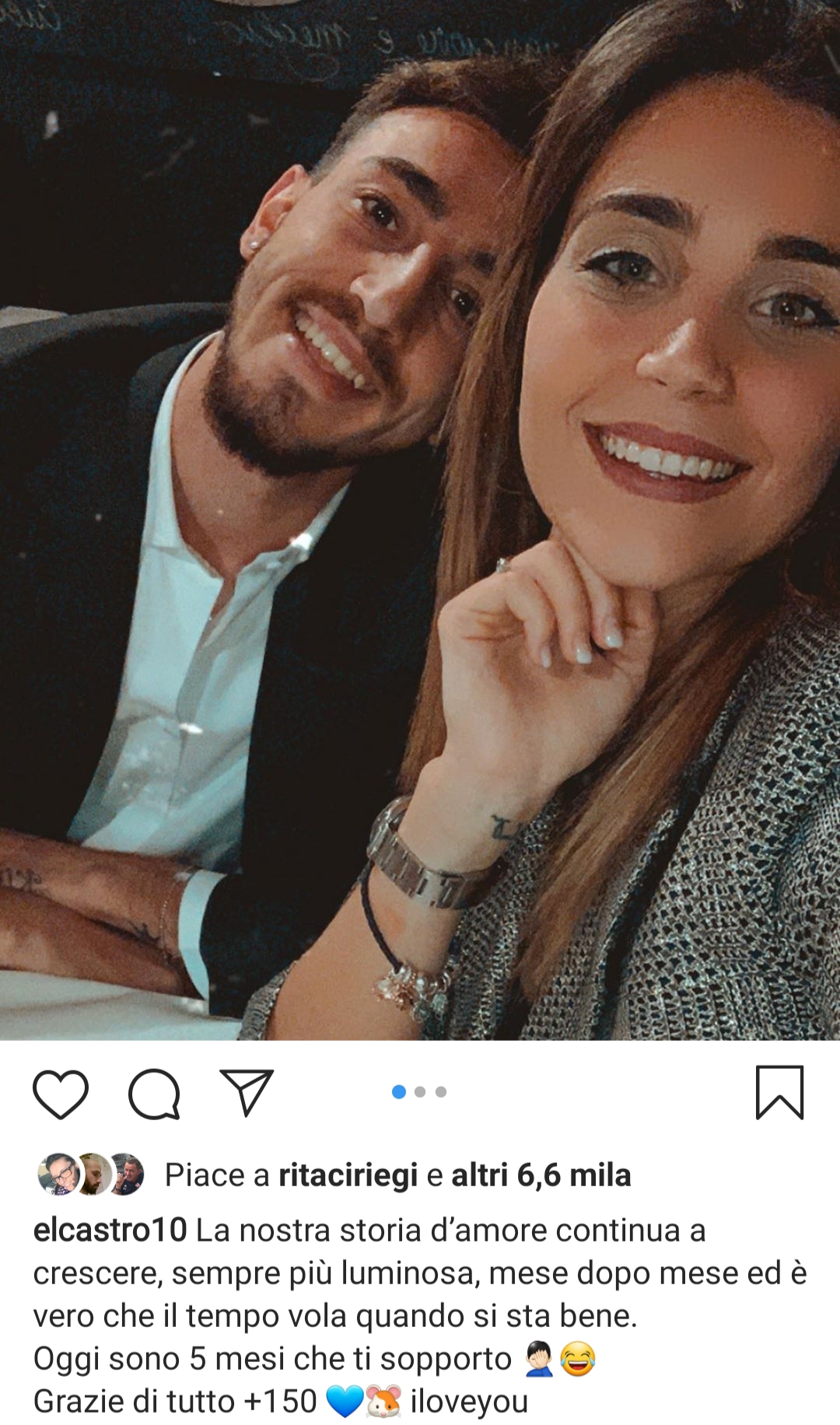Open ritaciriegi's profile from likes line
This screenshot has width=840, height=1425.
[348, 1175]
